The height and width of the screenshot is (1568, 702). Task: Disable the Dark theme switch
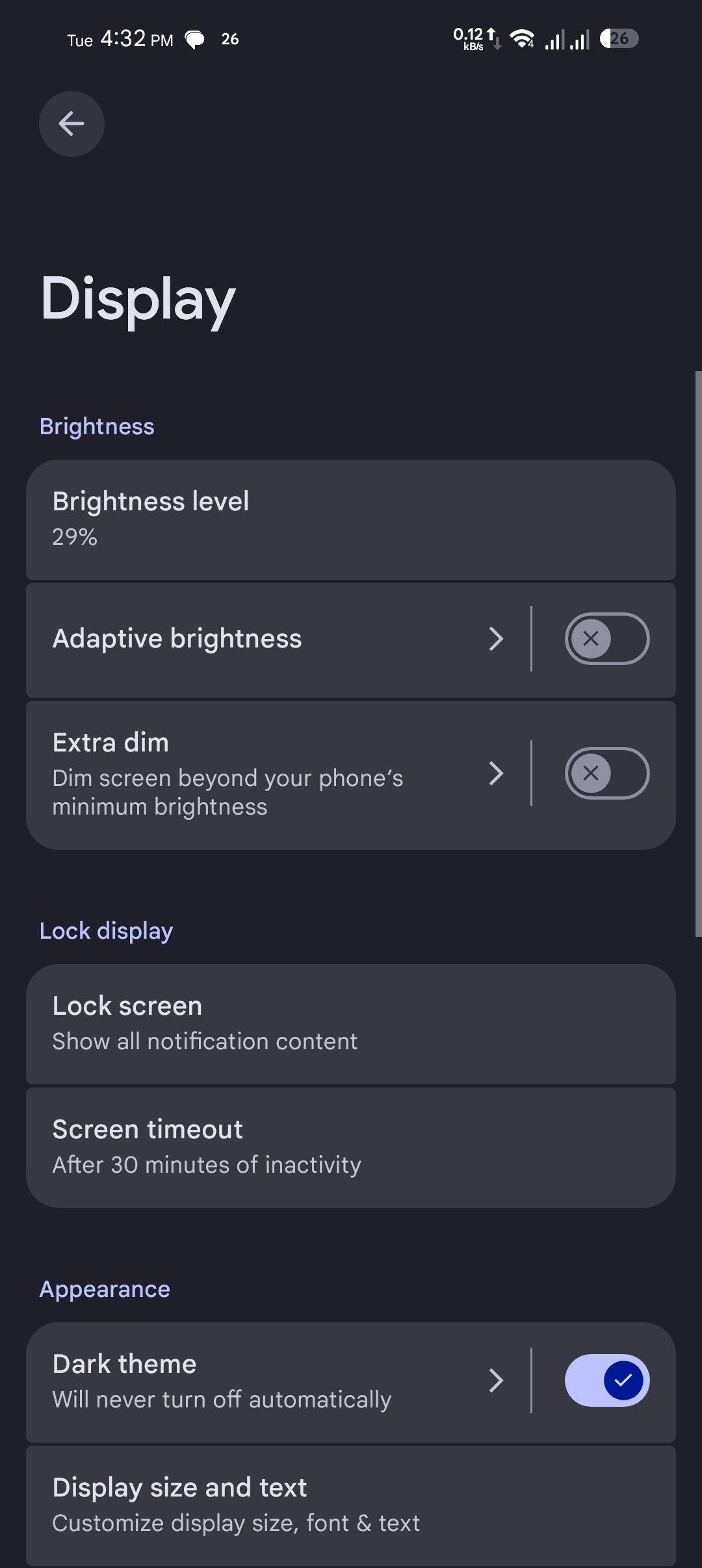606,1380
